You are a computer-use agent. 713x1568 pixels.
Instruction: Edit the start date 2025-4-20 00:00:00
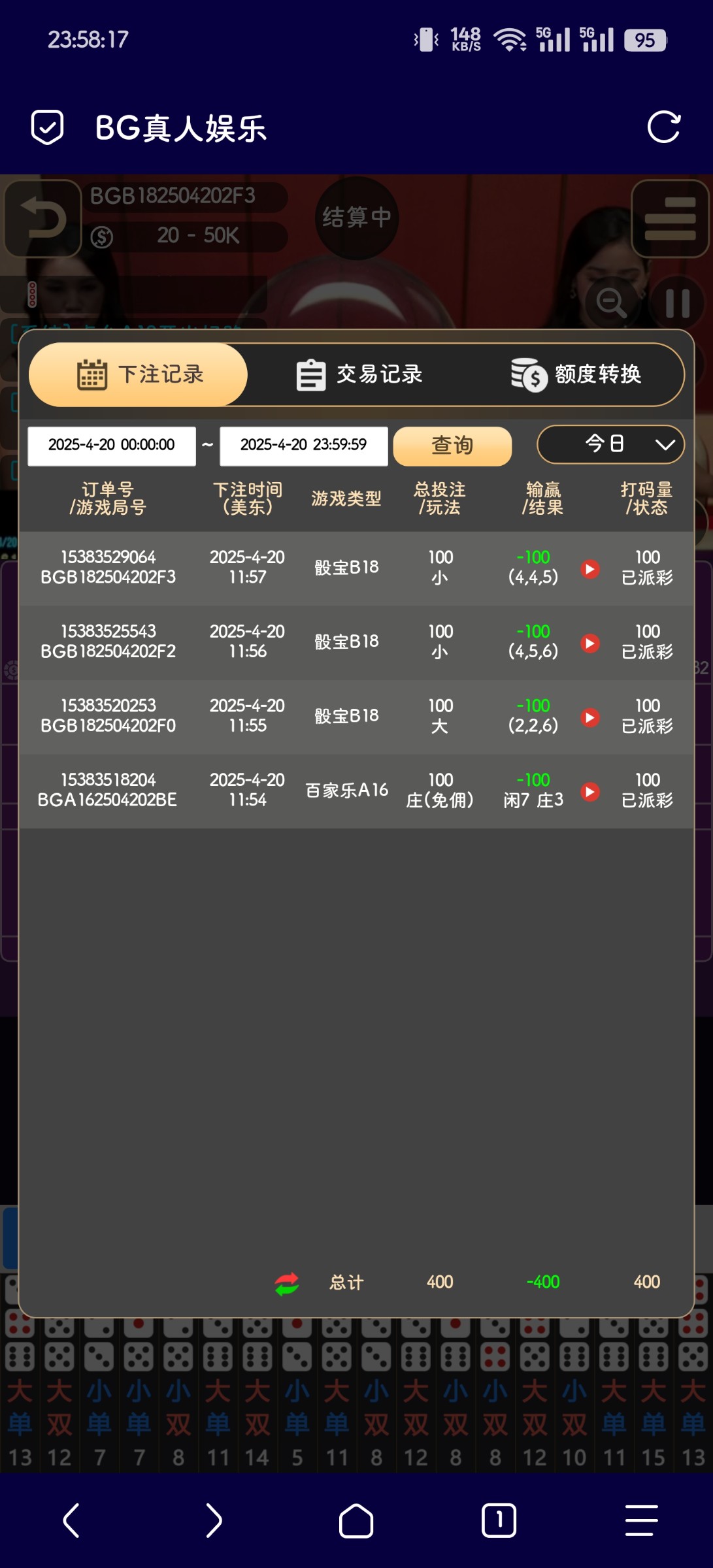coord(112,446)
